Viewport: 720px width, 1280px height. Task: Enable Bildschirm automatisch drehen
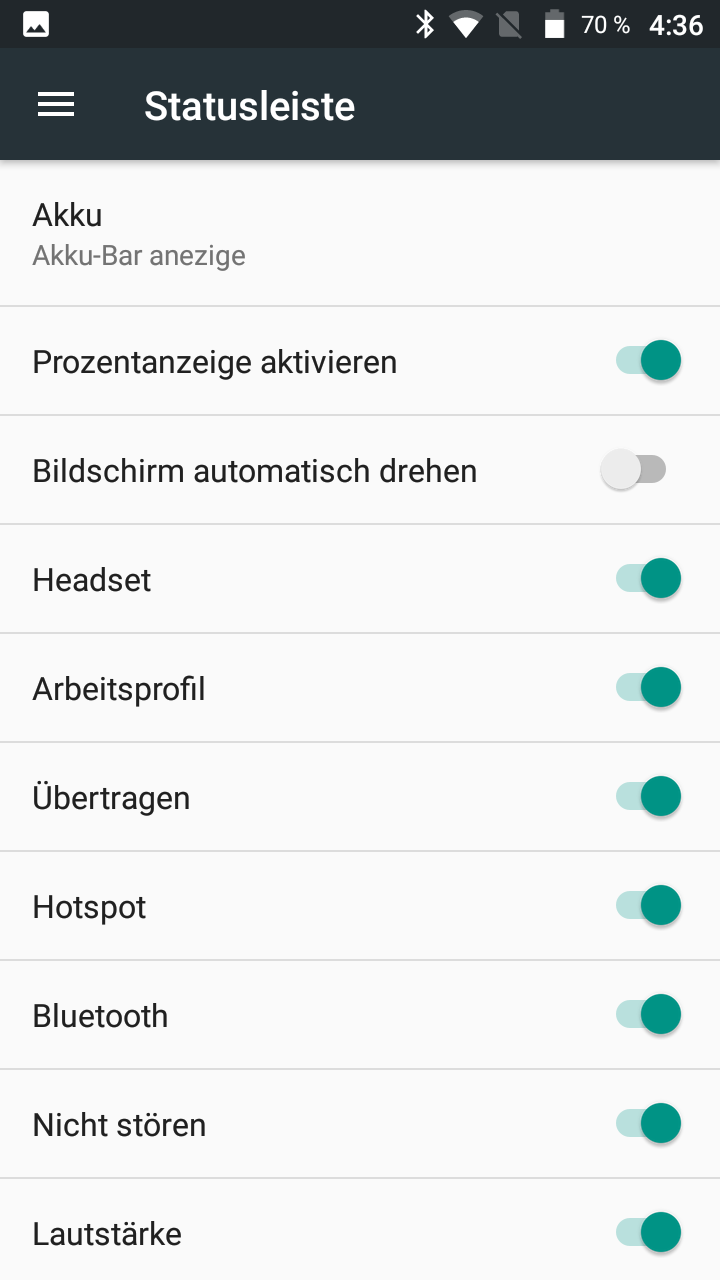pos(634,469)
